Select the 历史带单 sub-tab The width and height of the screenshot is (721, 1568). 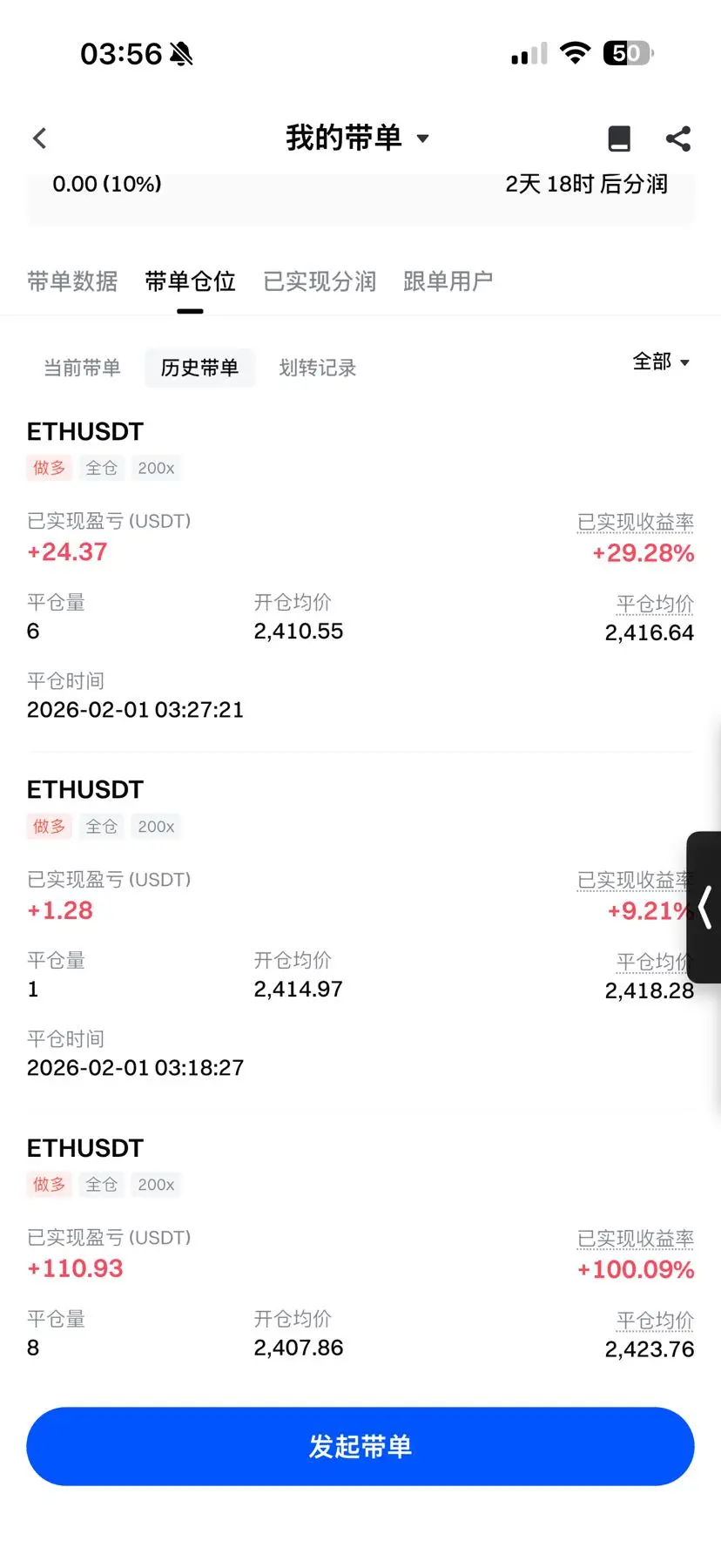(x=199, y=368)
